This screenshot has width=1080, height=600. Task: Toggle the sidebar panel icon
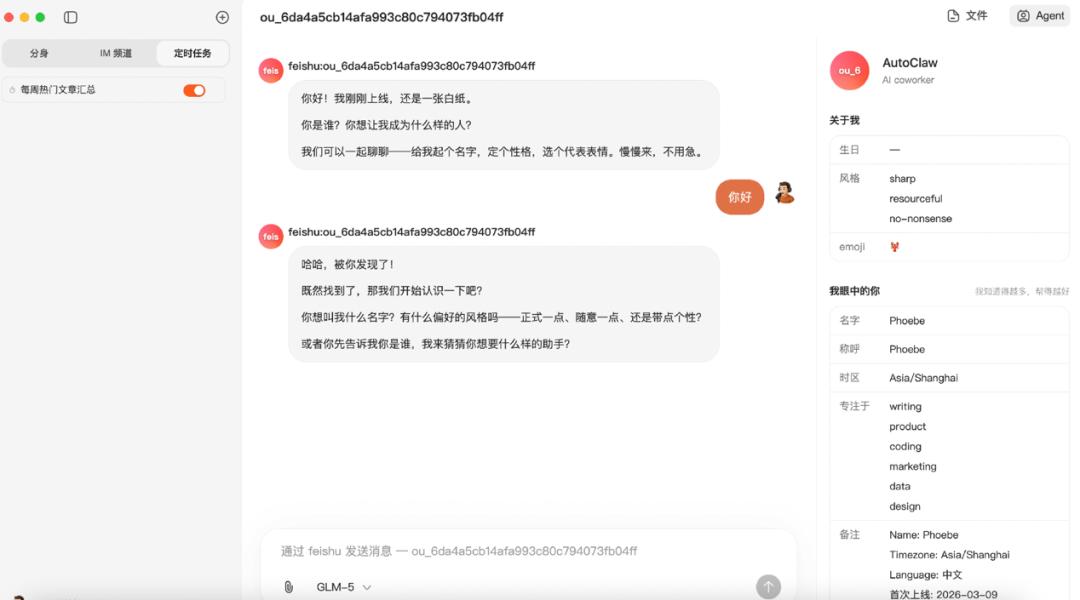click(70, 17)
